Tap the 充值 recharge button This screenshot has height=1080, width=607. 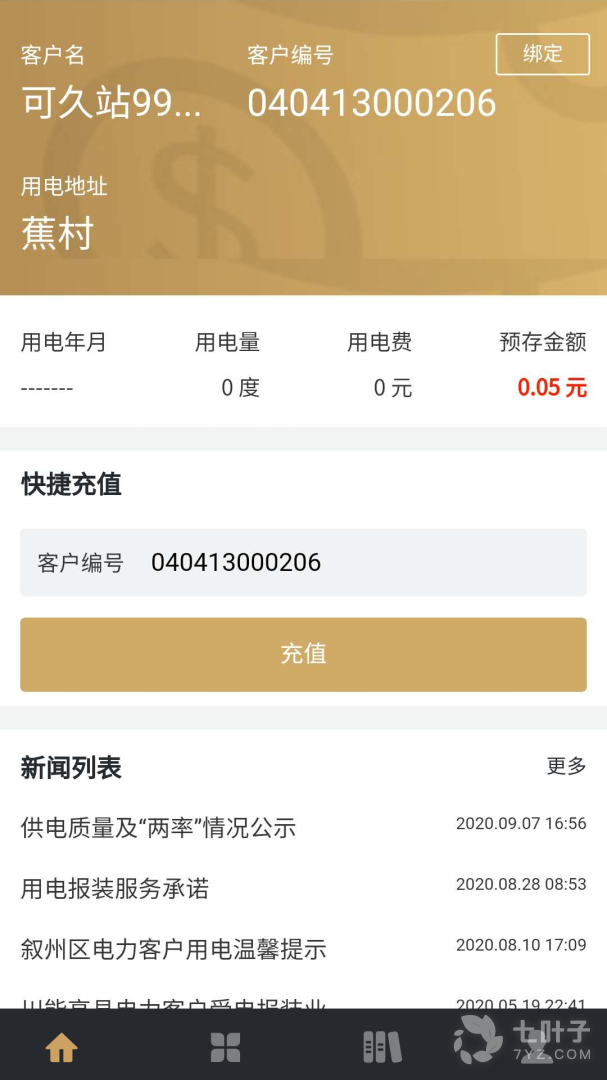click(303, 654)
